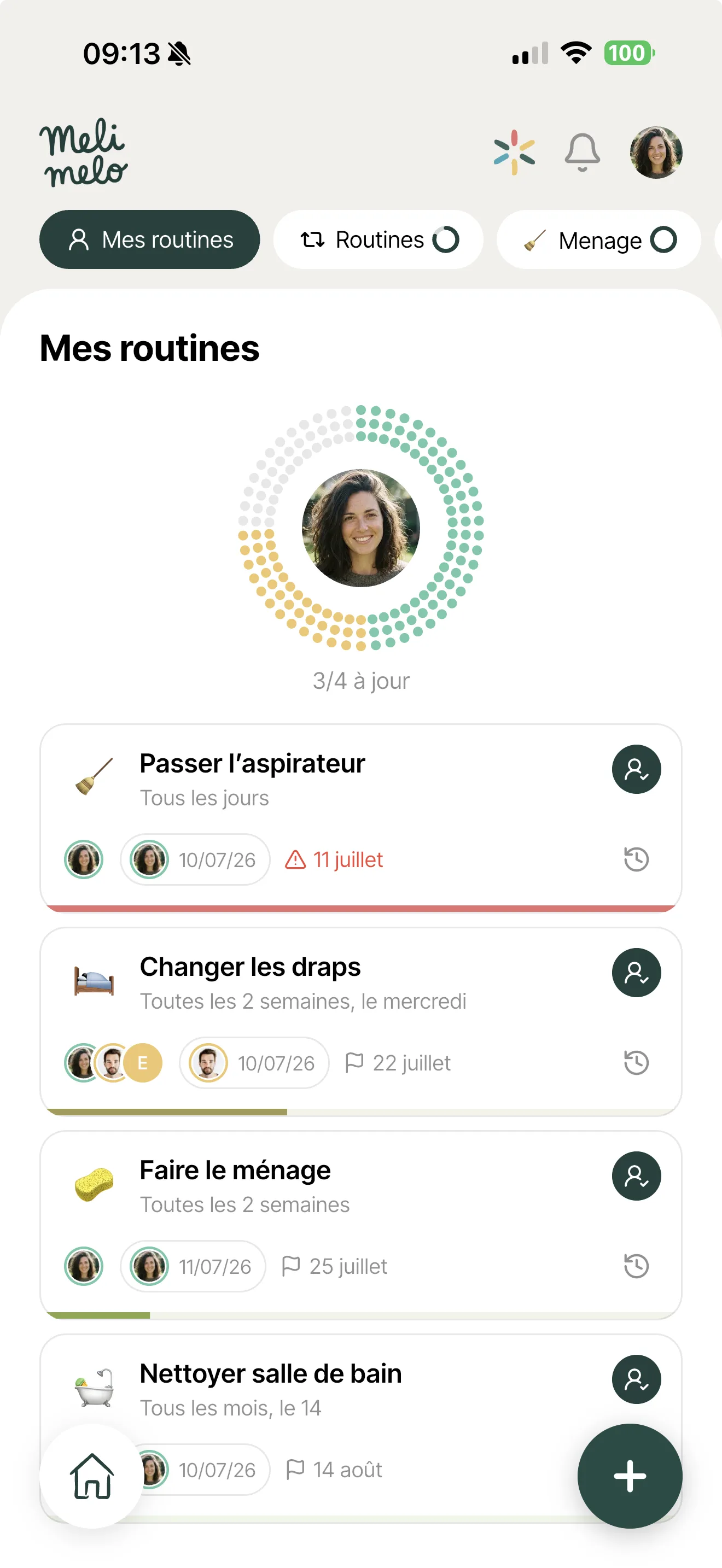Viewport: 722px width, 1568px height.
Task: Switch to the Menage chip
Action: [x=598, y=240]
